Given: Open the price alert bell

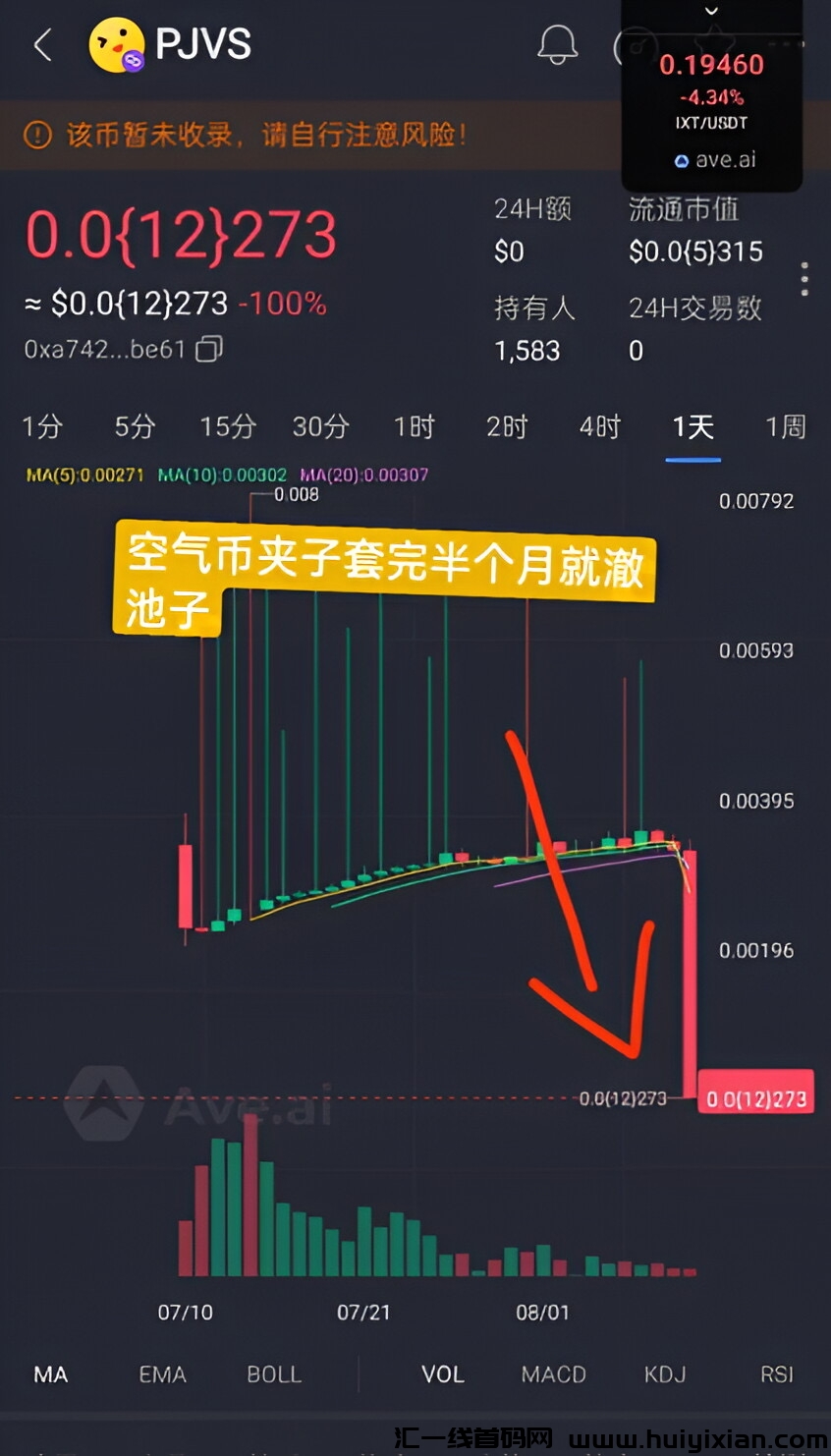Looking at the screenshot, I should [557, 45].
